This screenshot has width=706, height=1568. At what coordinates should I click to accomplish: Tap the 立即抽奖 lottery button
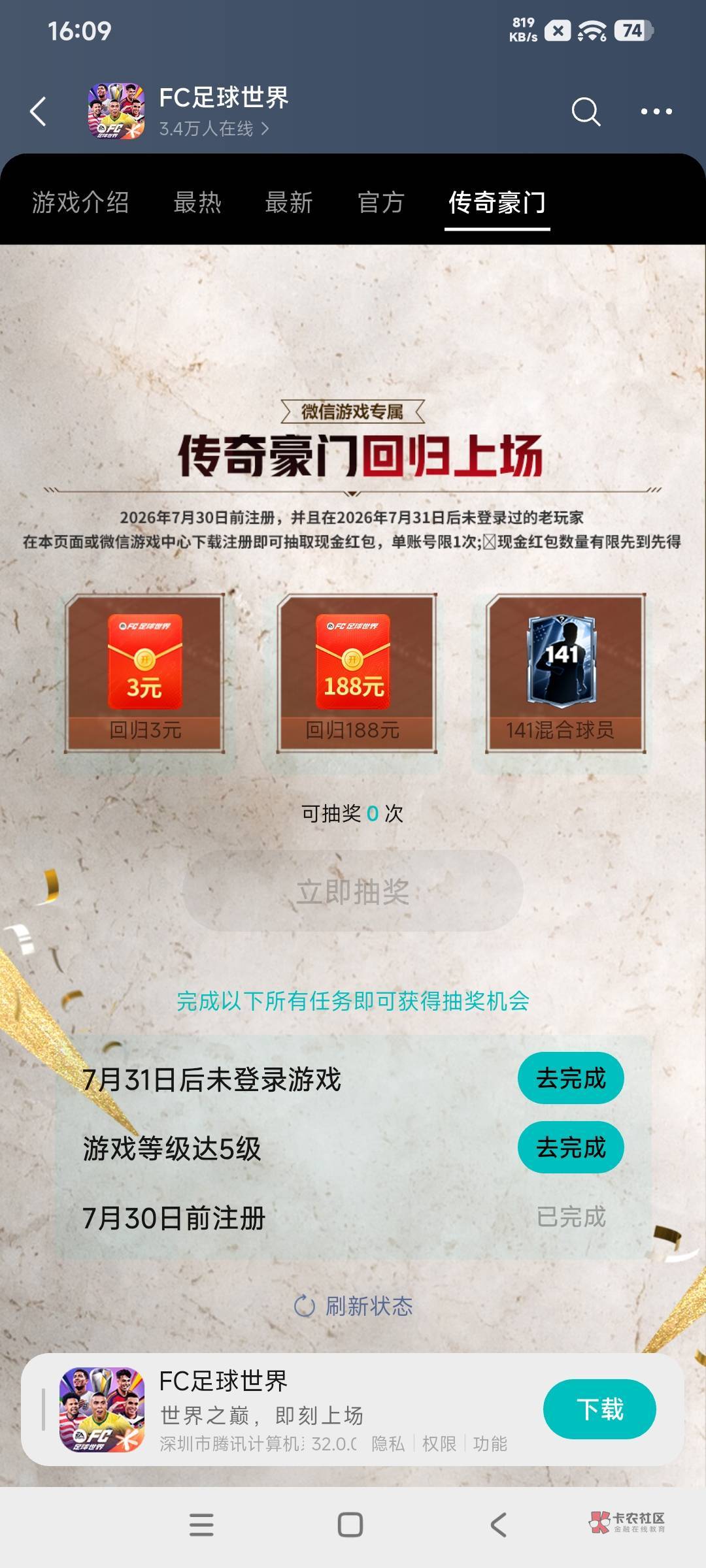coord(353,891)
